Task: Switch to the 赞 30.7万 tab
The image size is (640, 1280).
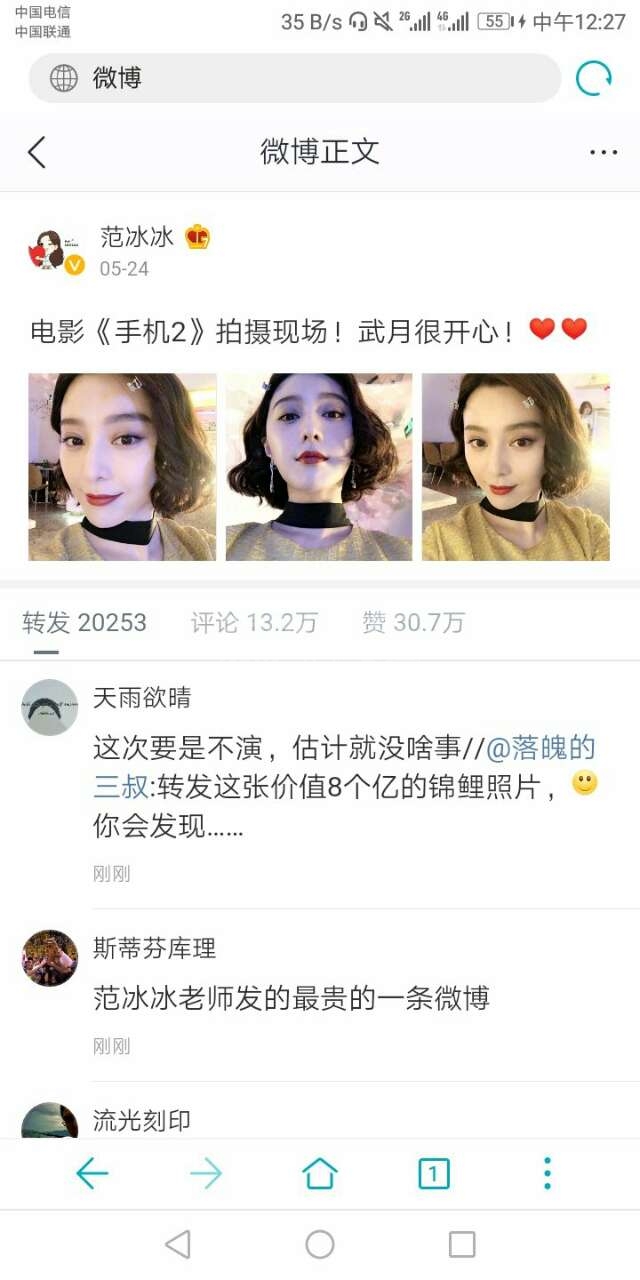Action: [x=413, y=623]
